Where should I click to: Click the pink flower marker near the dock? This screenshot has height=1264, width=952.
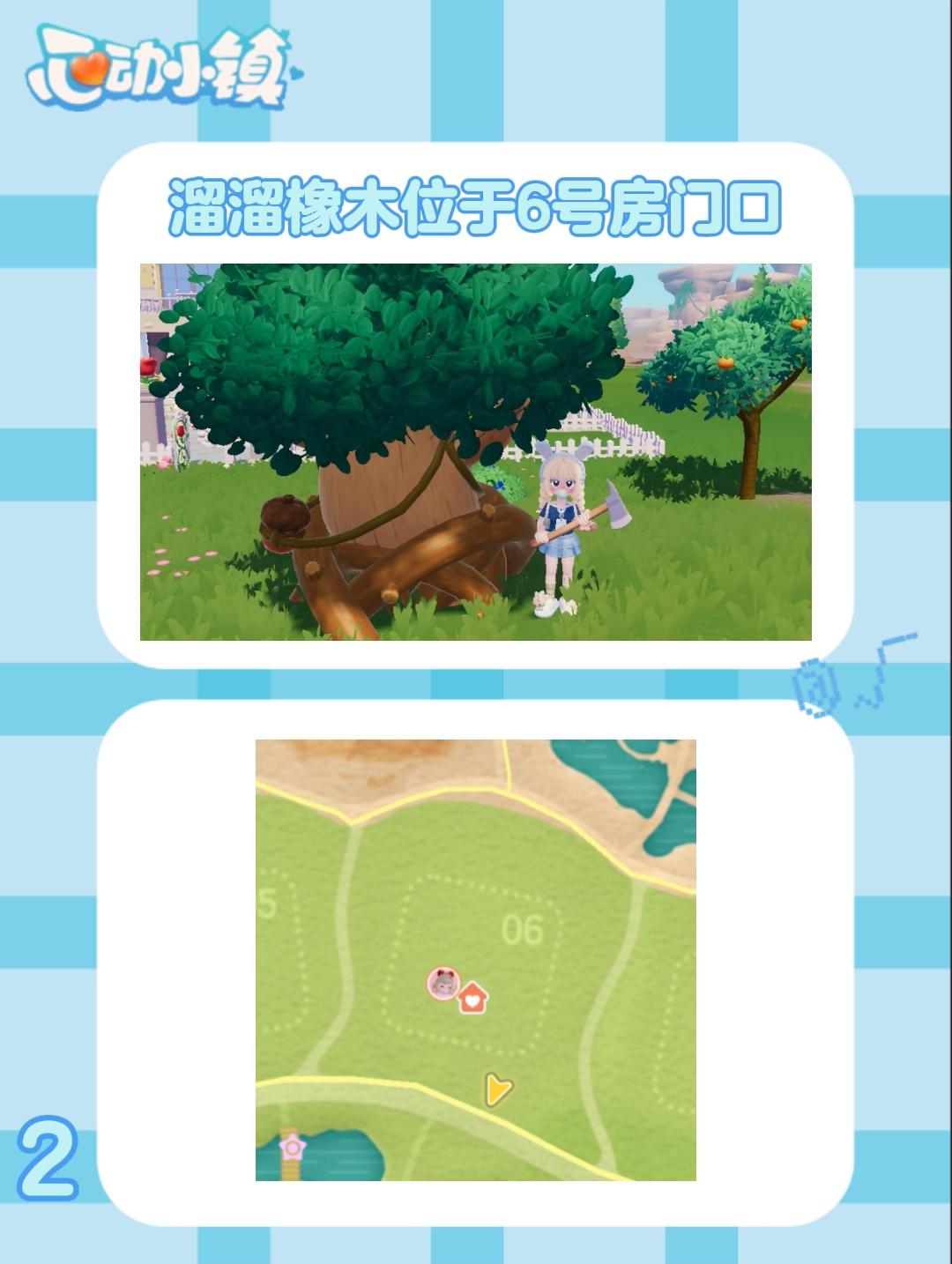tap(291, 1148)
